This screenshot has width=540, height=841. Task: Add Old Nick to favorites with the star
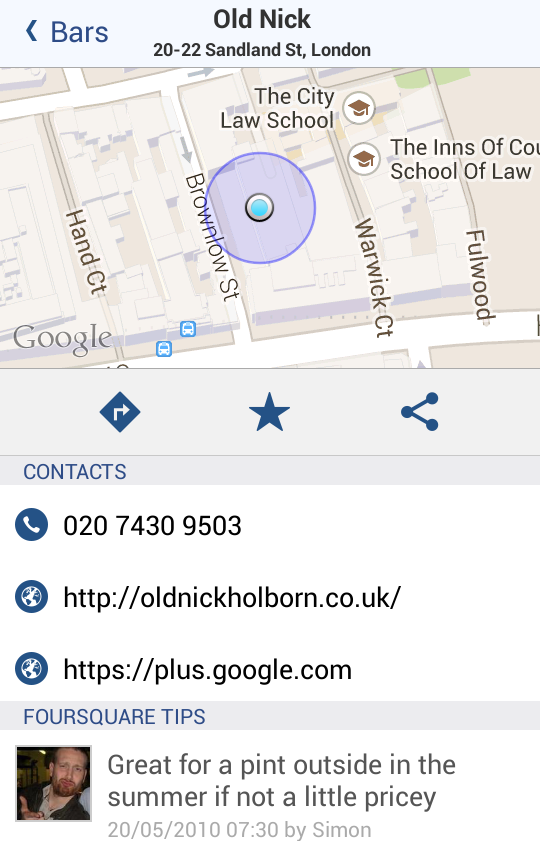tap(269, 412)
